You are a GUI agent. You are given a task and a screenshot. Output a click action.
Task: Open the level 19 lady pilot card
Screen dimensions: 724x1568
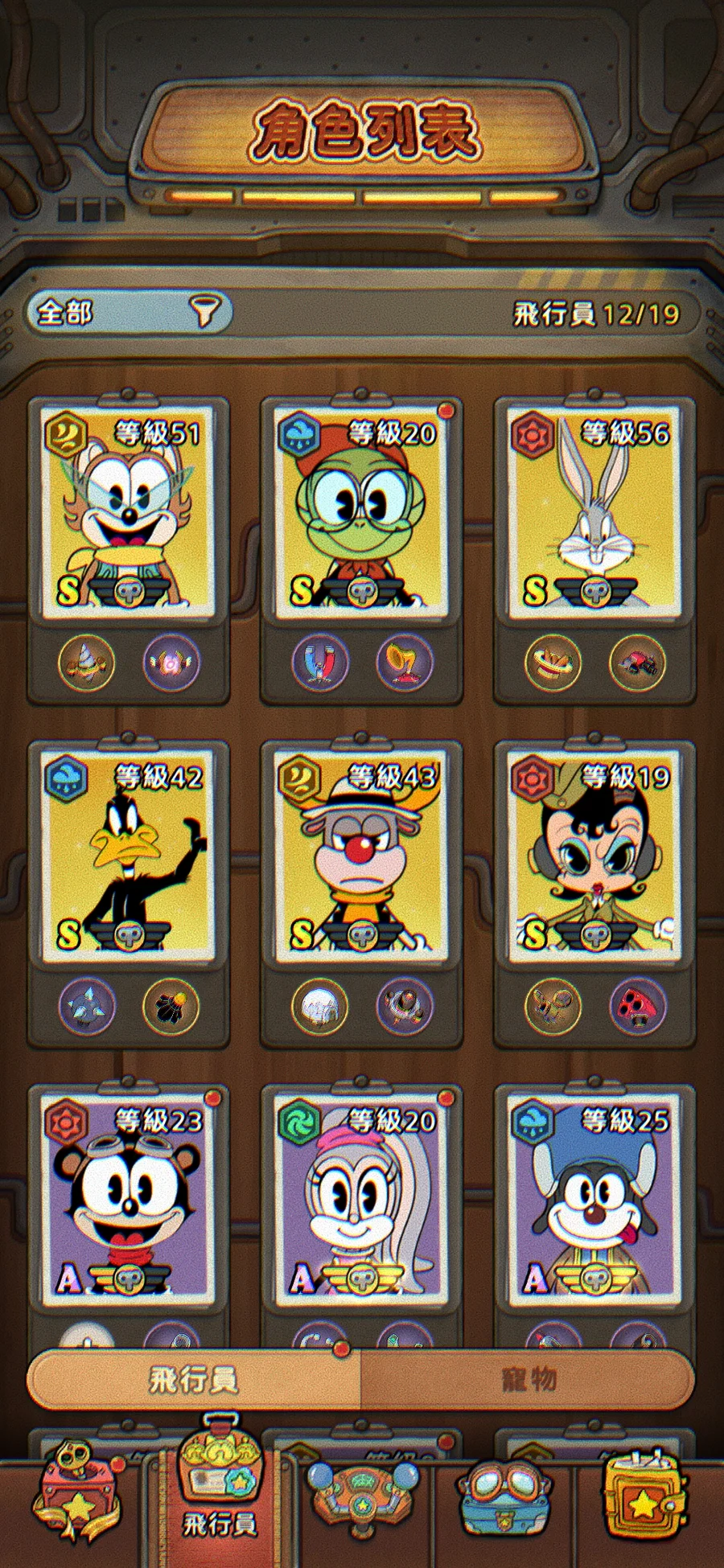coord(594,855)
